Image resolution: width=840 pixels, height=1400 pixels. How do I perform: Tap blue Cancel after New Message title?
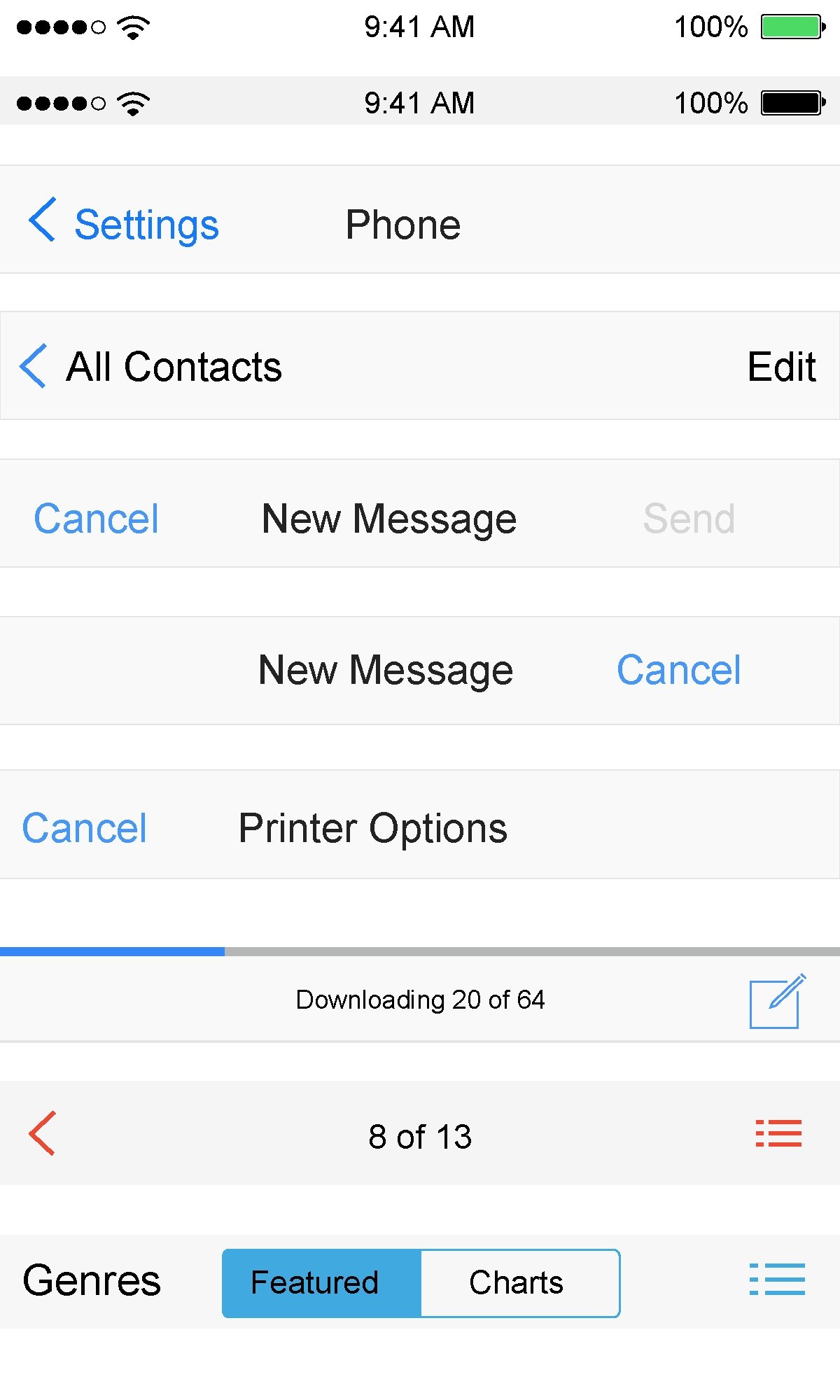[678, 670]
